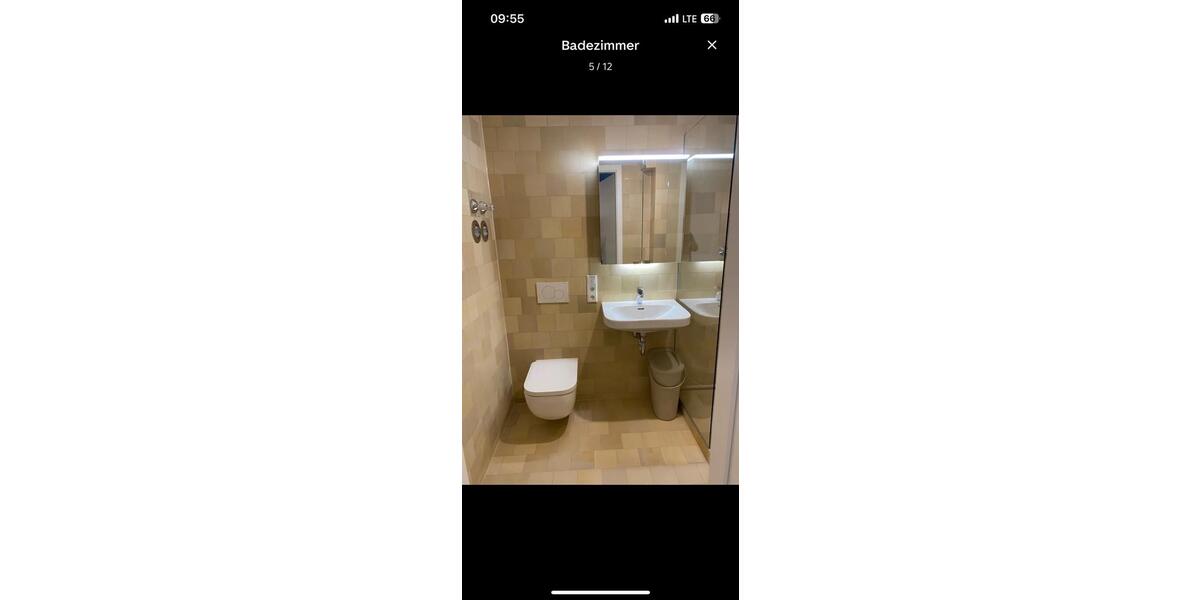
Task: Close the Badezimmer photo viewer
Action: pos(712,45)
